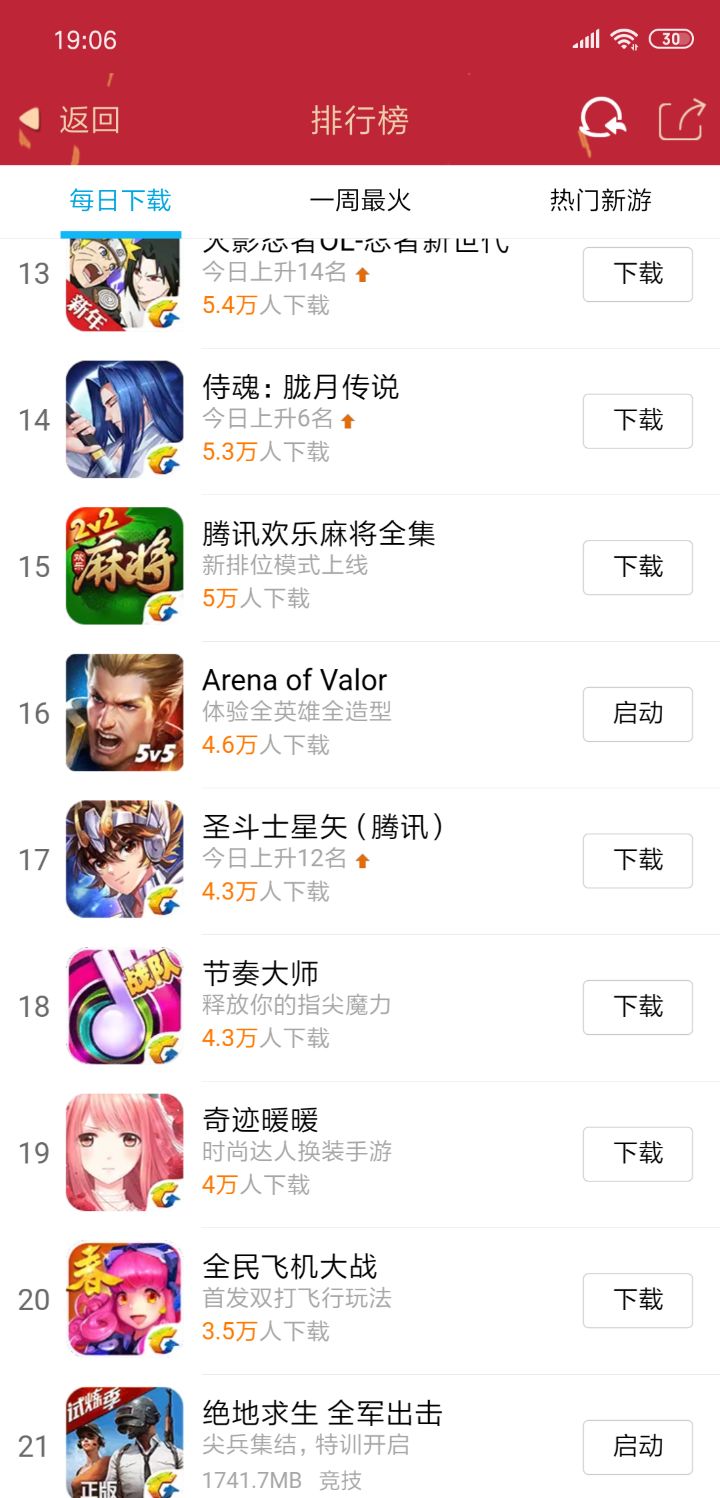View 全民飞机大战 game page

(x=290, y=1267)
